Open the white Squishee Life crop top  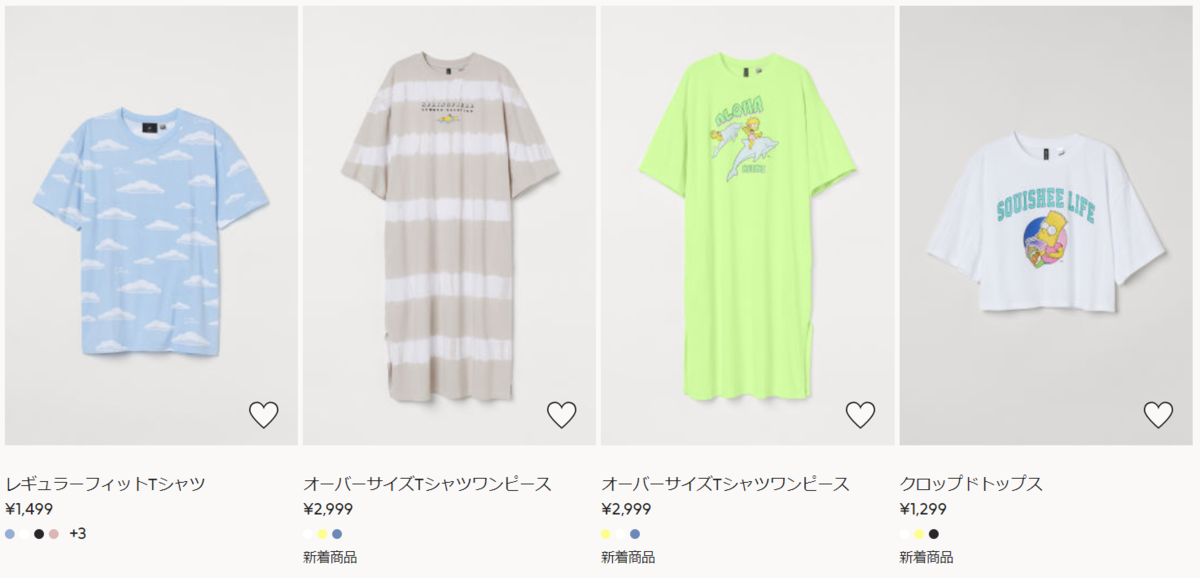1045,225
